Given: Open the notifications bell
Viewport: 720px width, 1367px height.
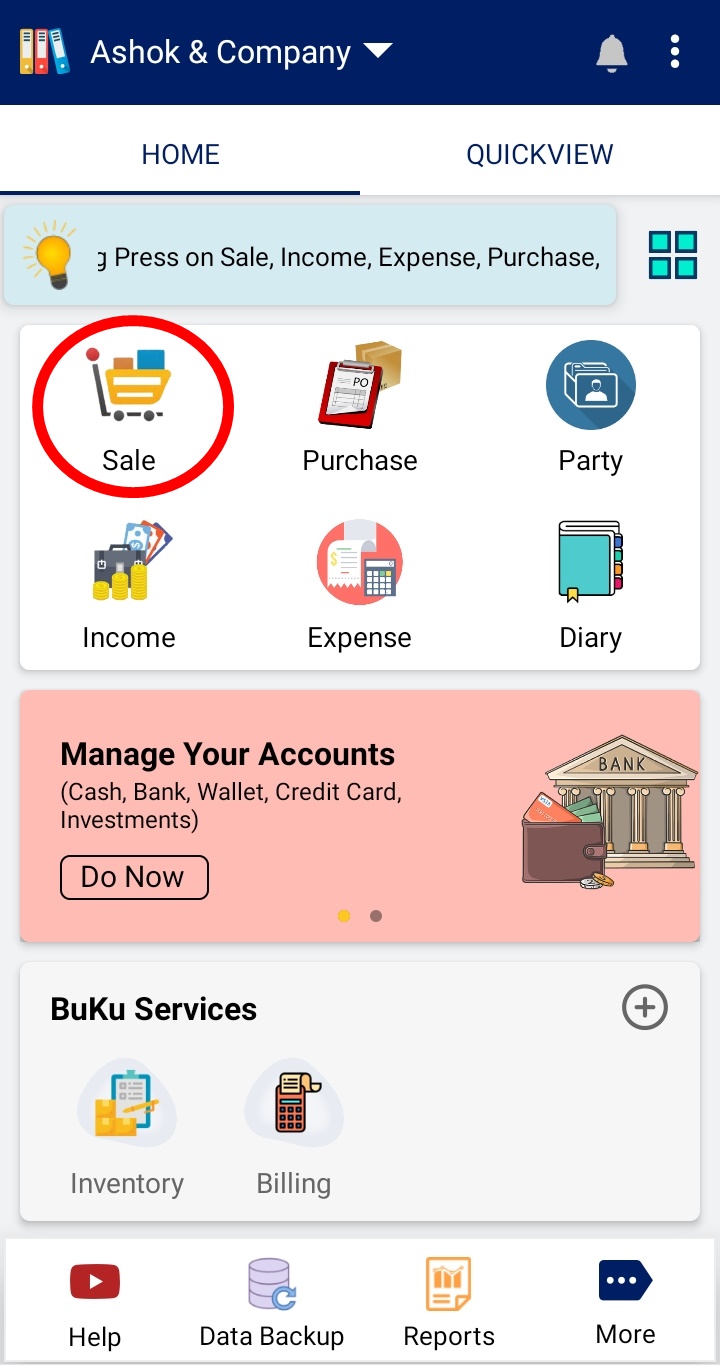Looking at the screenshot, I should 612,52.
